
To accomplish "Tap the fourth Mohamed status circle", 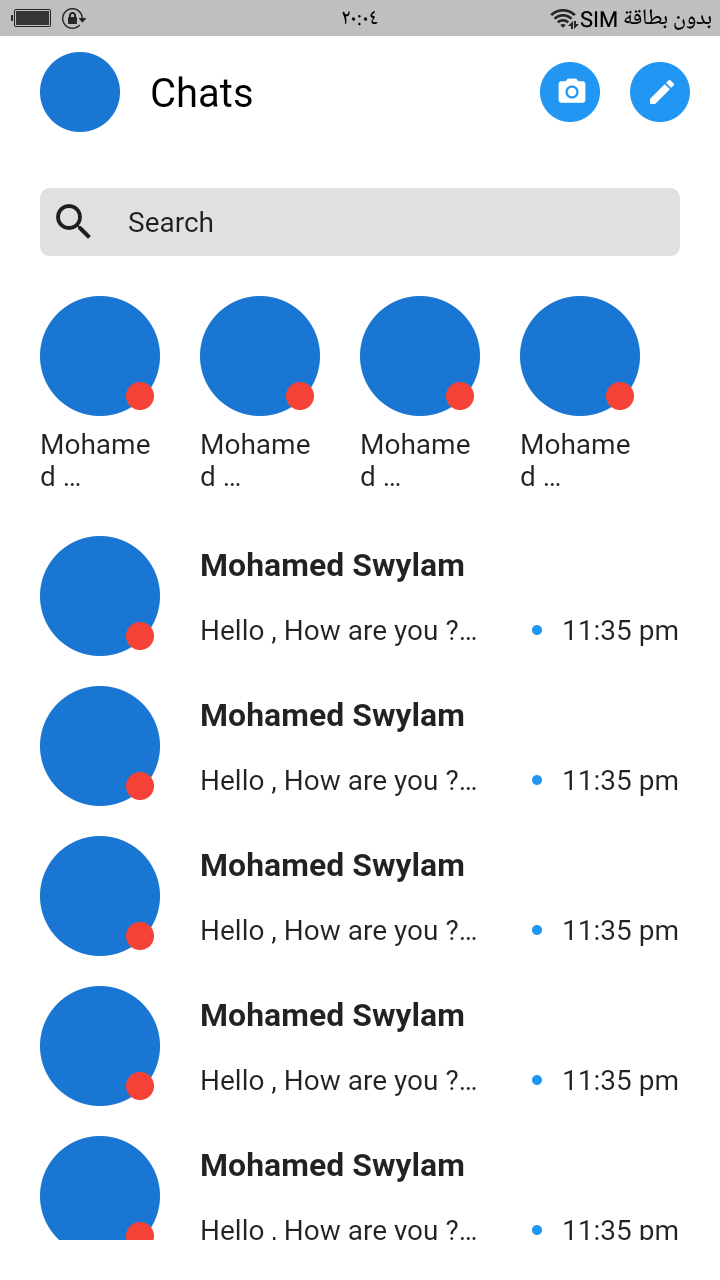I will tap(580, 355).
